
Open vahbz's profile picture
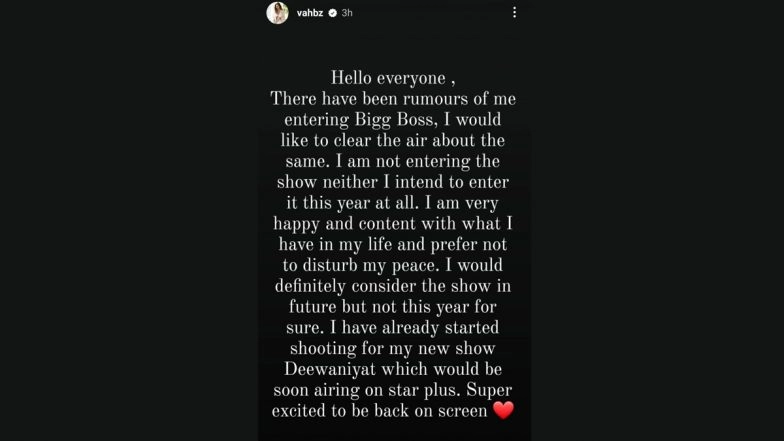point(278,13)
